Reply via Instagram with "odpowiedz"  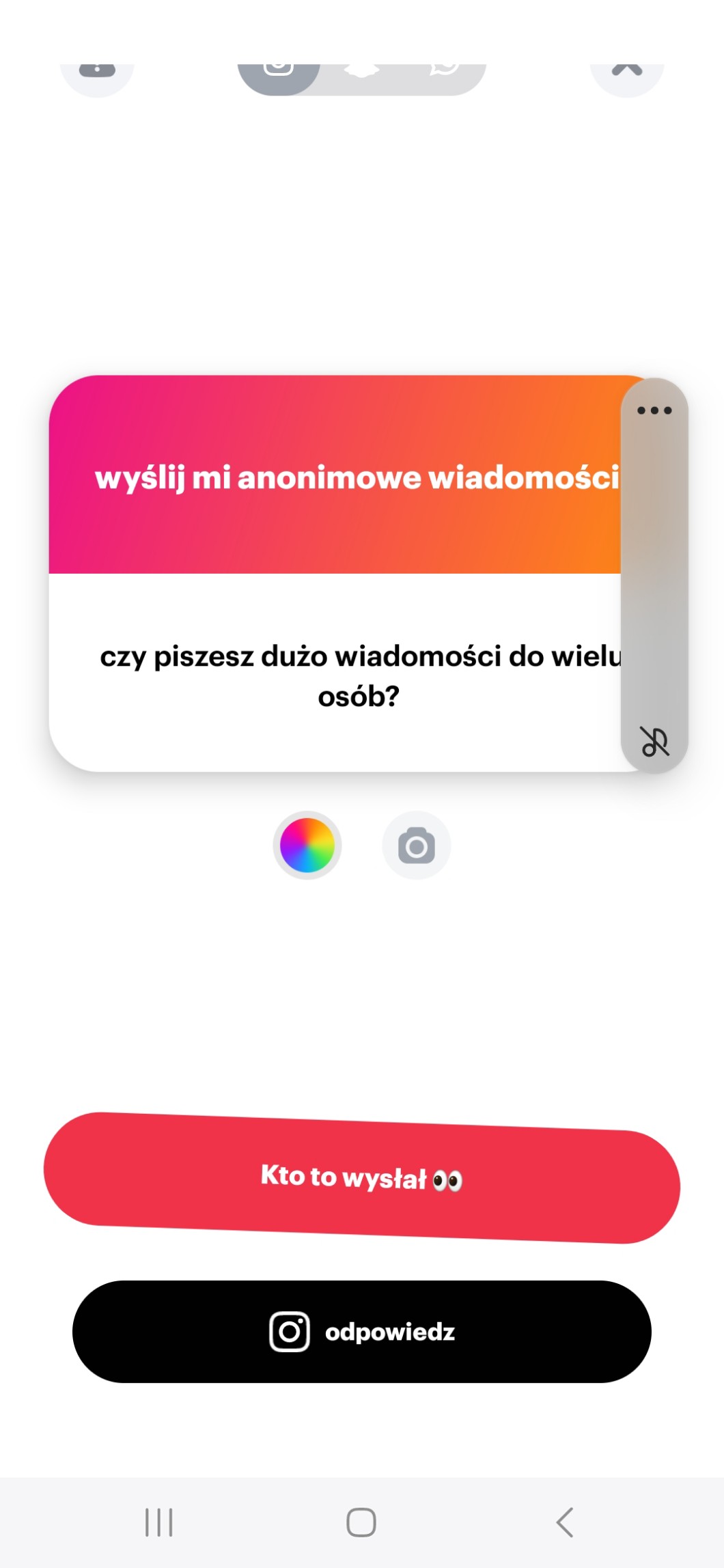[362, 1332]
